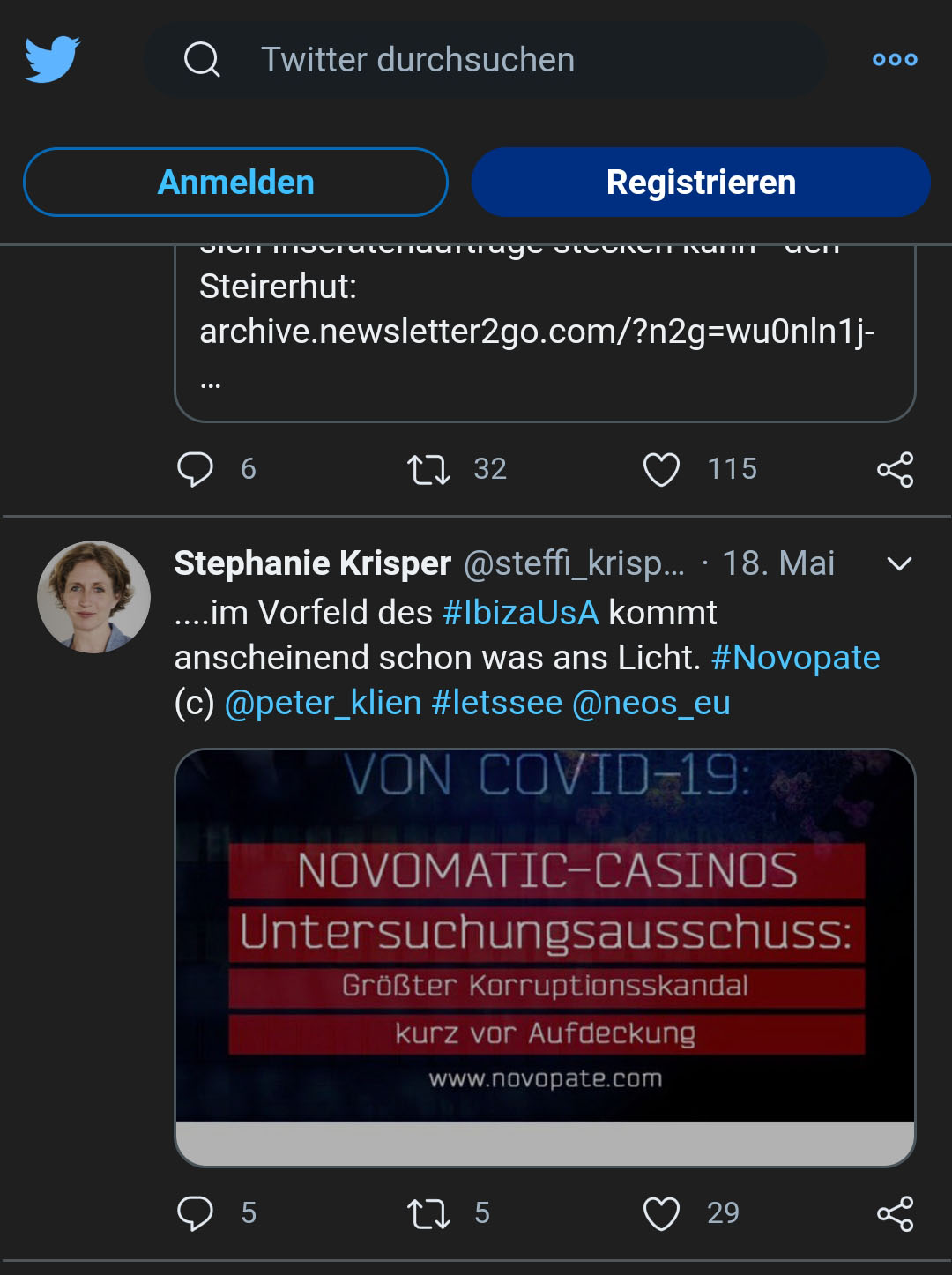952x1275 pixels.
Task: Retweet the tweet with 32 retweets
Action: point(428,469)
